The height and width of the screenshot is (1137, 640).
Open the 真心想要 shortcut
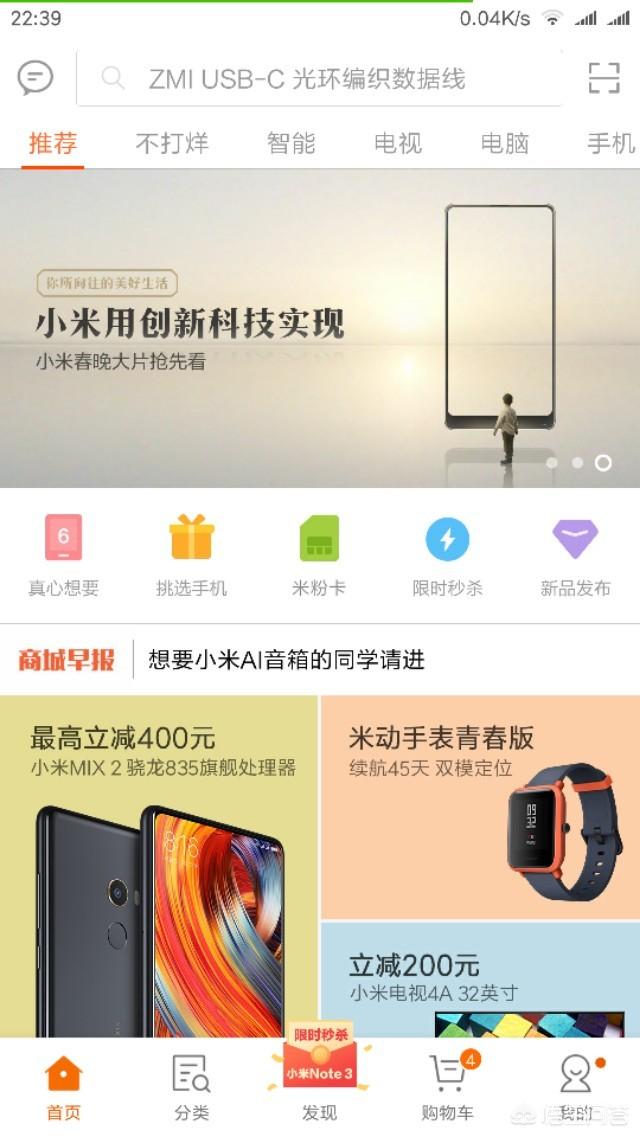pos(63,556)
